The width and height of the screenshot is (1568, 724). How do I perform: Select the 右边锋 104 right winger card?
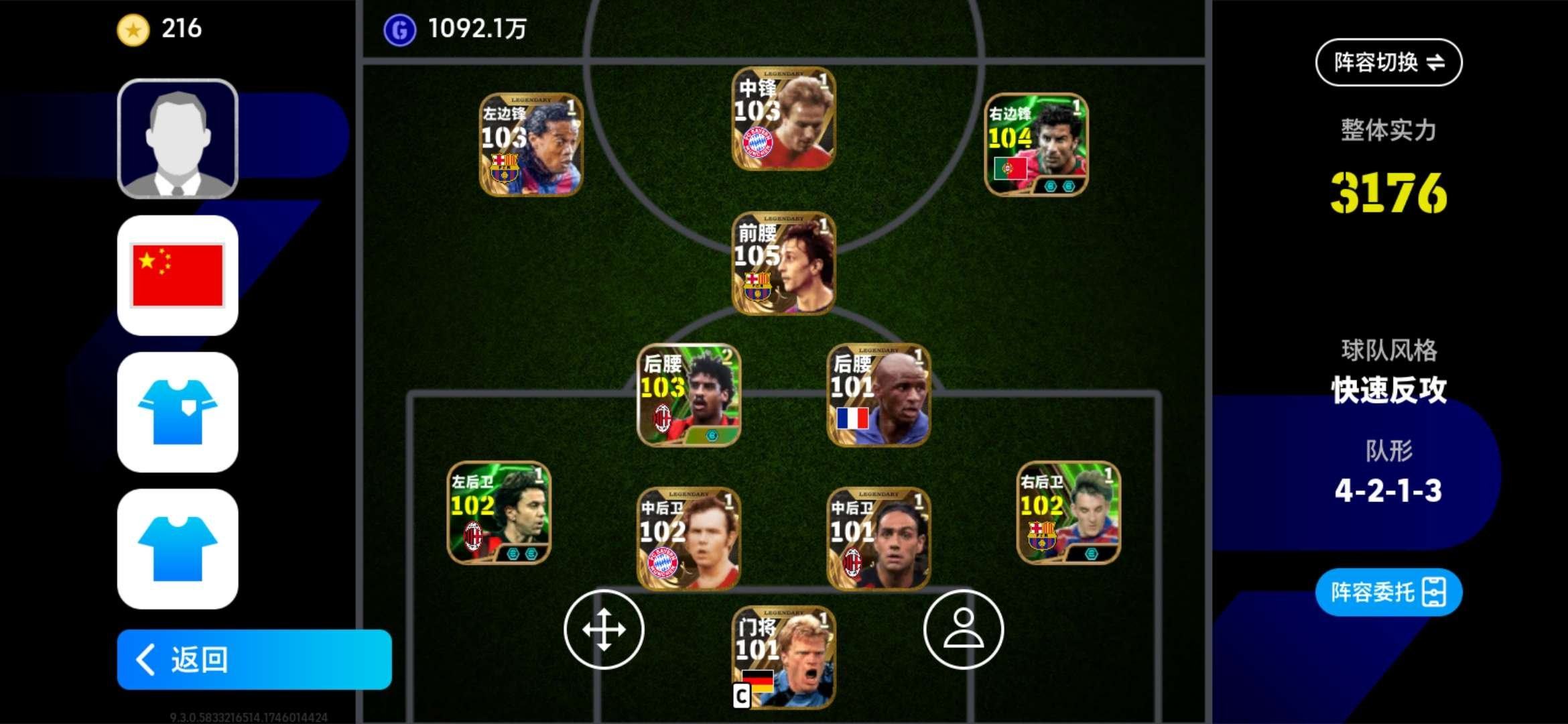coord(1036,145)
